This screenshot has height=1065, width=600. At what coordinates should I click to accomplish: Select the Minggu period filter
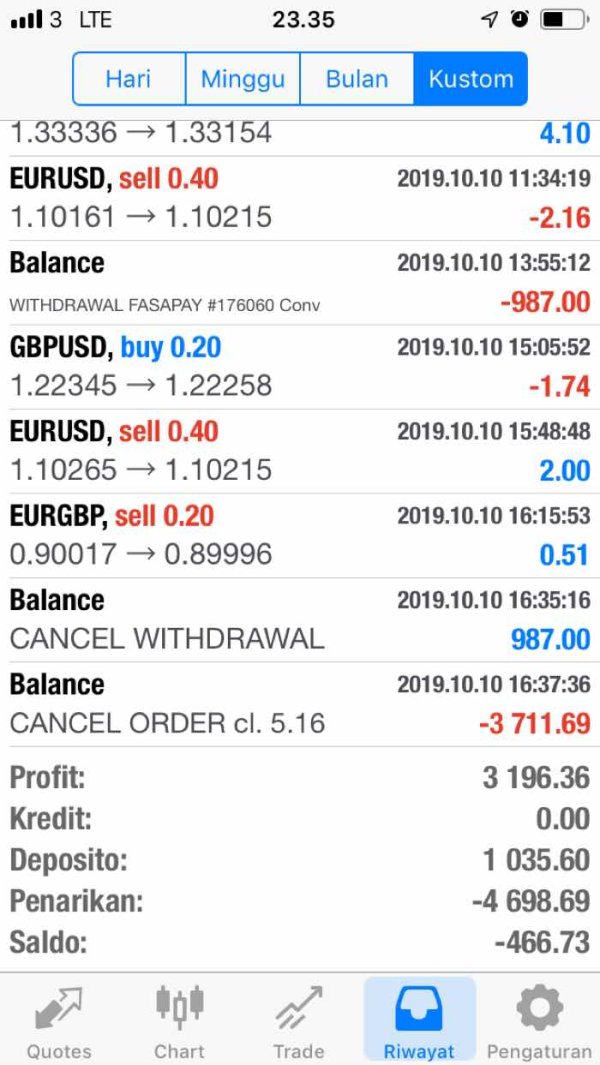point(243,79)
